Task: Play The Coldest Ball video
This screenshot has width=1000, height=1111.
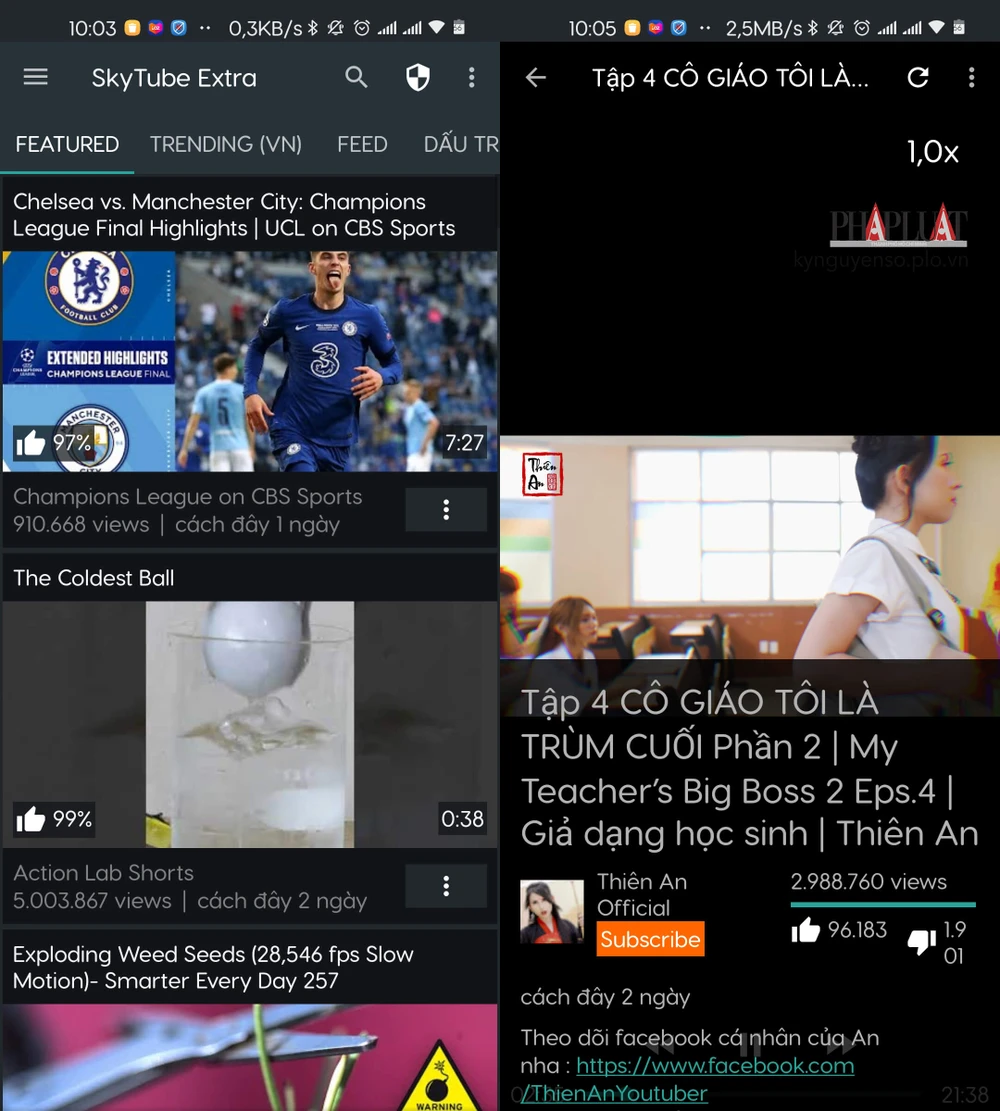Action: pyautogui.click(x=250, y=724)
